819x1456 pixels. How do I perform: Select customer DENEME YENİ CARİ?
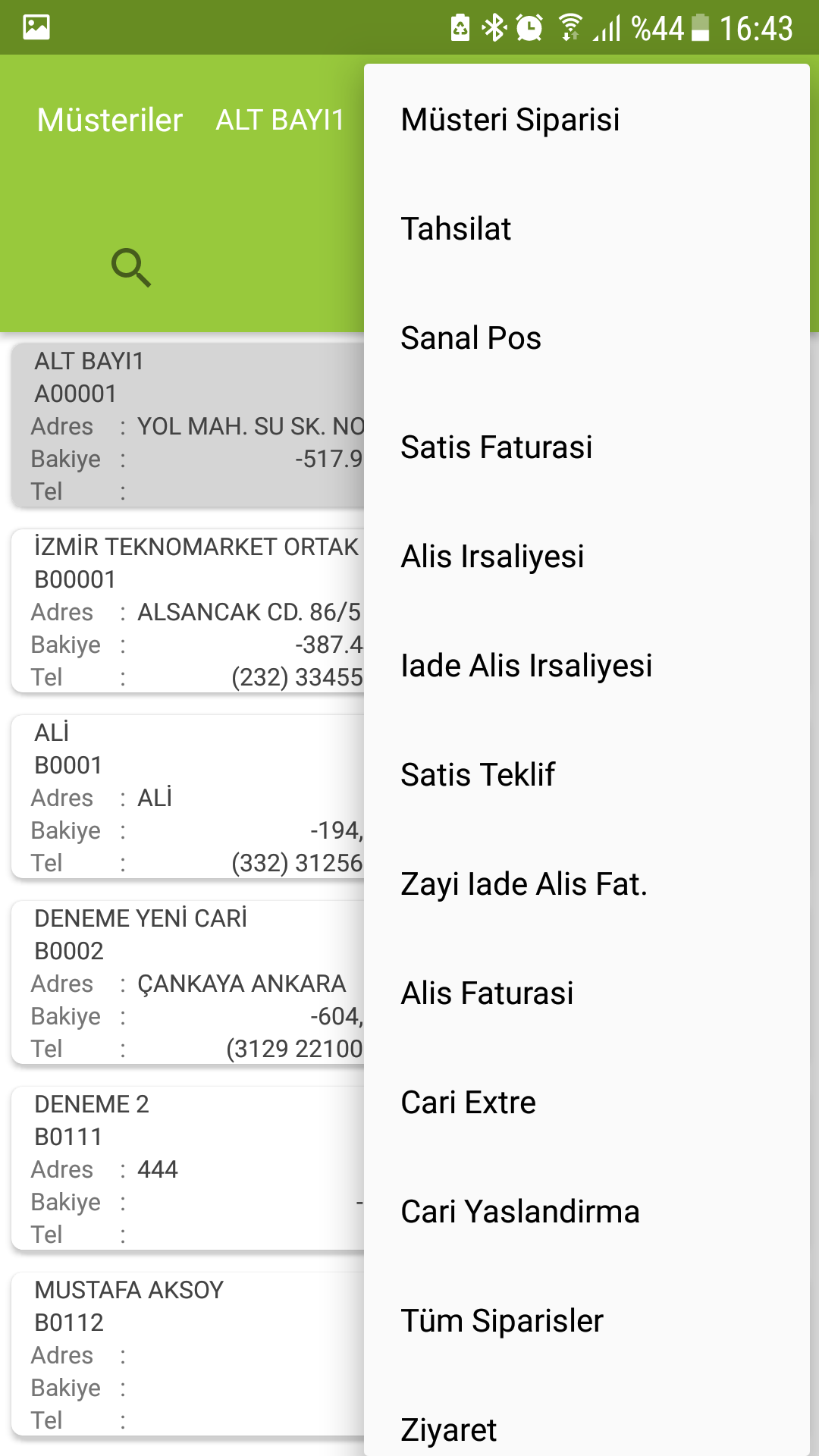[x=187, y=983]
